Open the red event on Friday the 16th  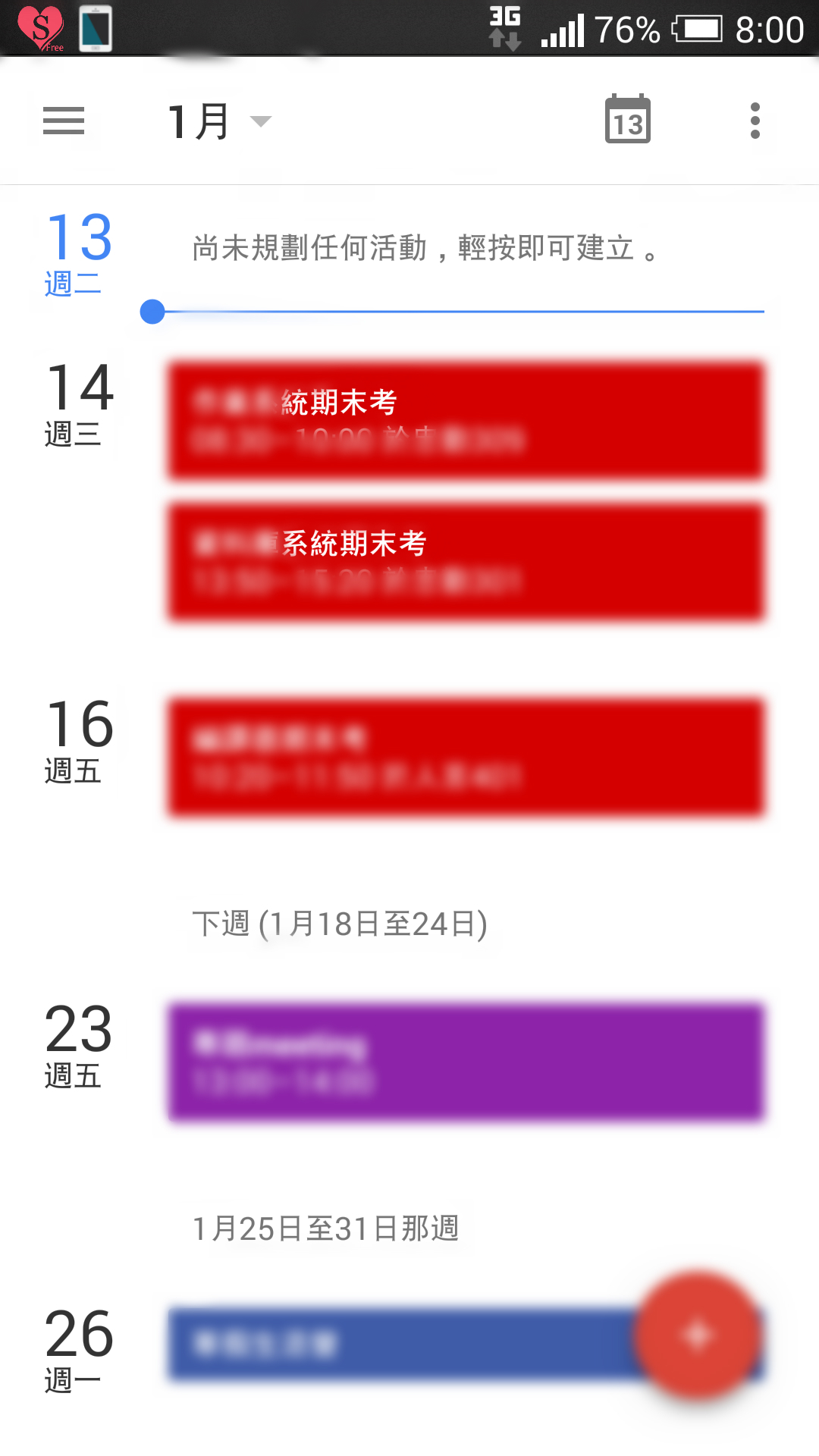coord(466,758)
